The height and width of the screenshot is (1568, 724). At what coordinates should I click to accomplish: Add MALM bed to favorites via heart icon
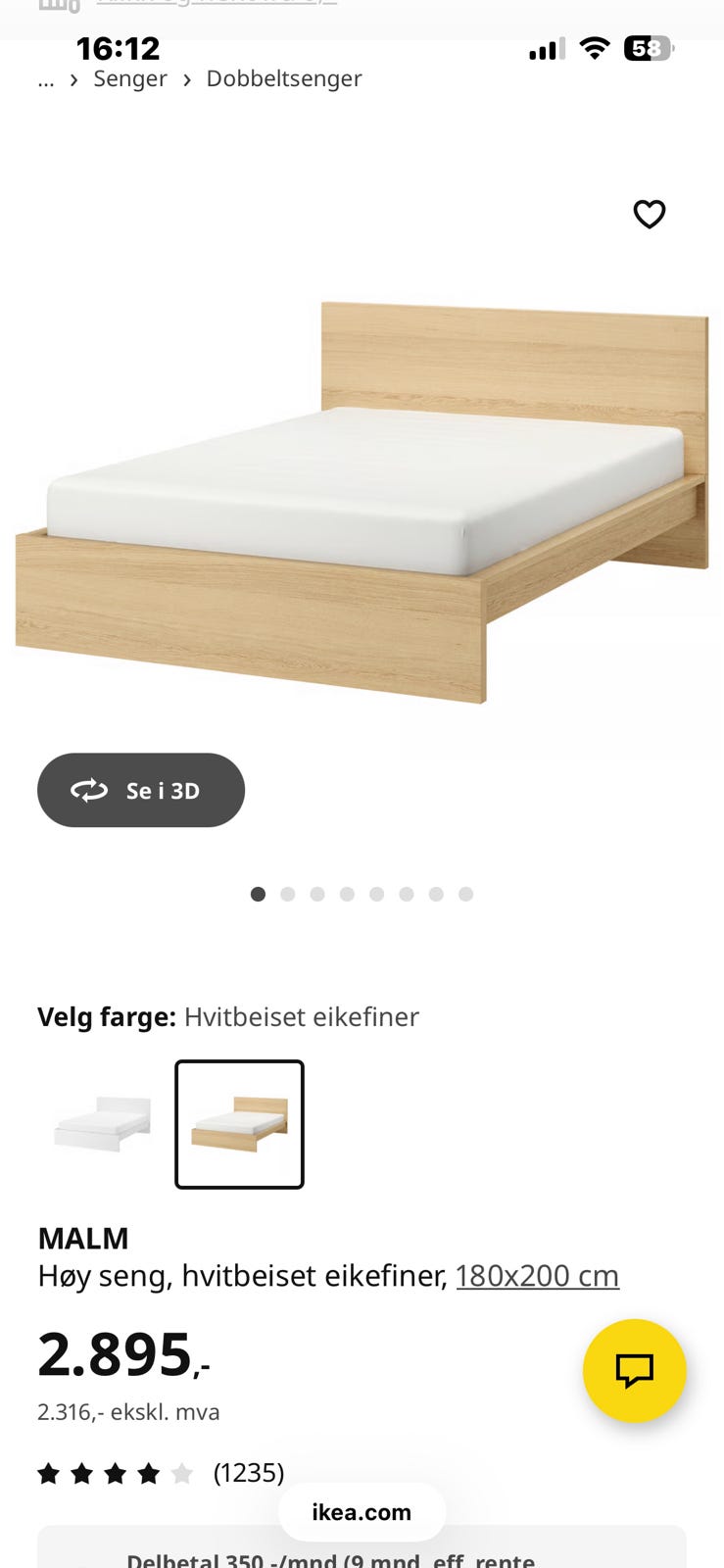click(x=650, y=215)
